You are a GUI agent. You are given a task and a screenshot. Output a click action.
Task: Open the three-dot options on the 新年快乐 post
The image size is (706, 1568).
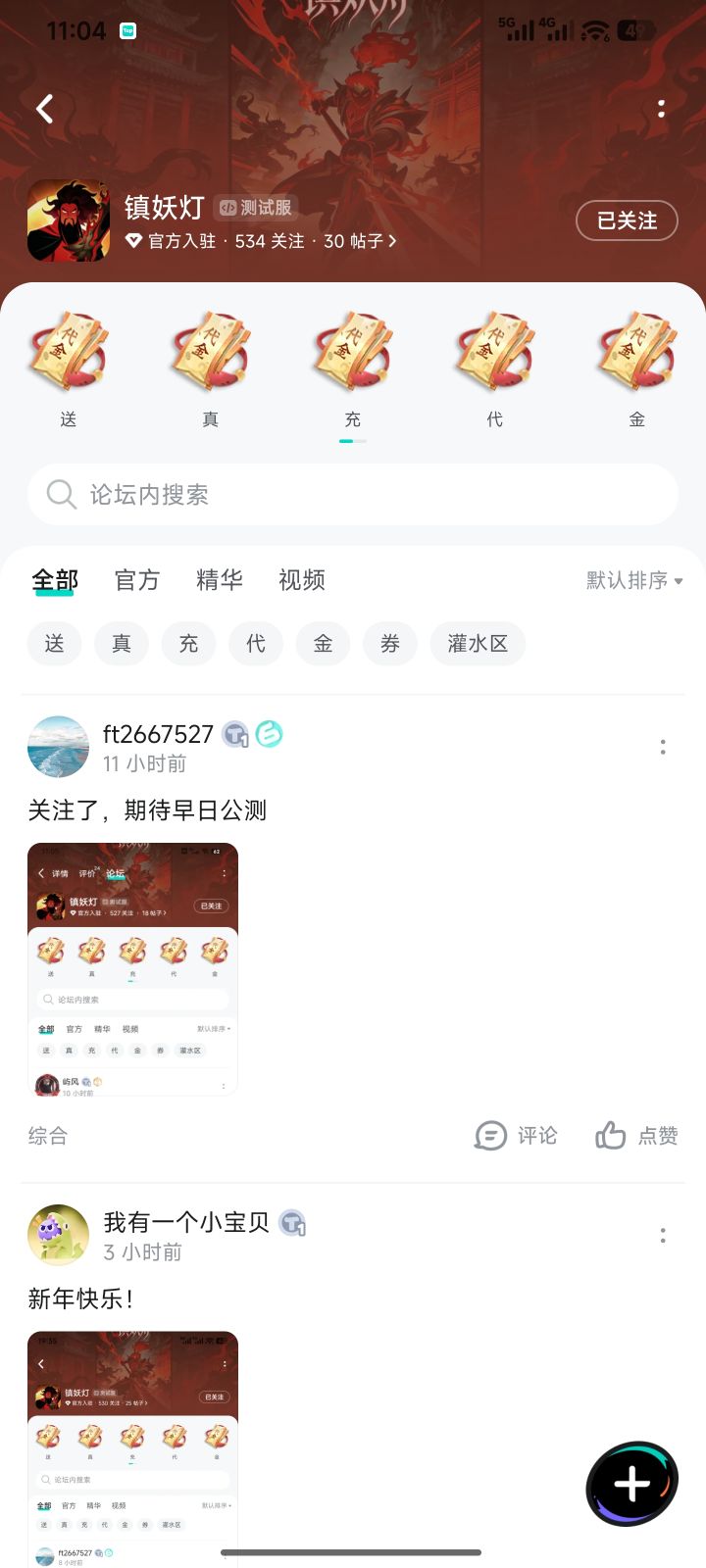pyautogui.click(x=663, y=1237)
